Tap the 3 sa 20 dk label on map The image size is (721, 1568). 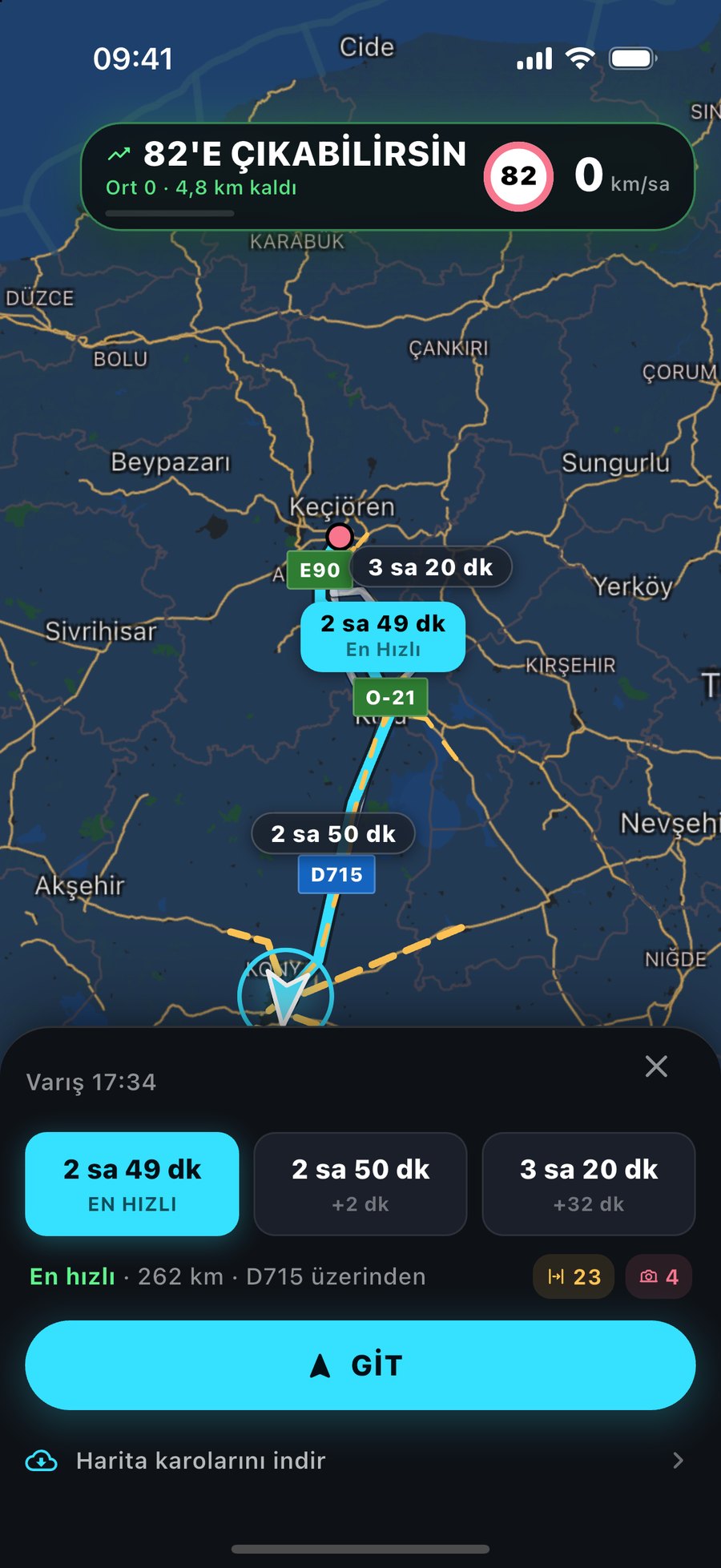click(x=431, y=567)
